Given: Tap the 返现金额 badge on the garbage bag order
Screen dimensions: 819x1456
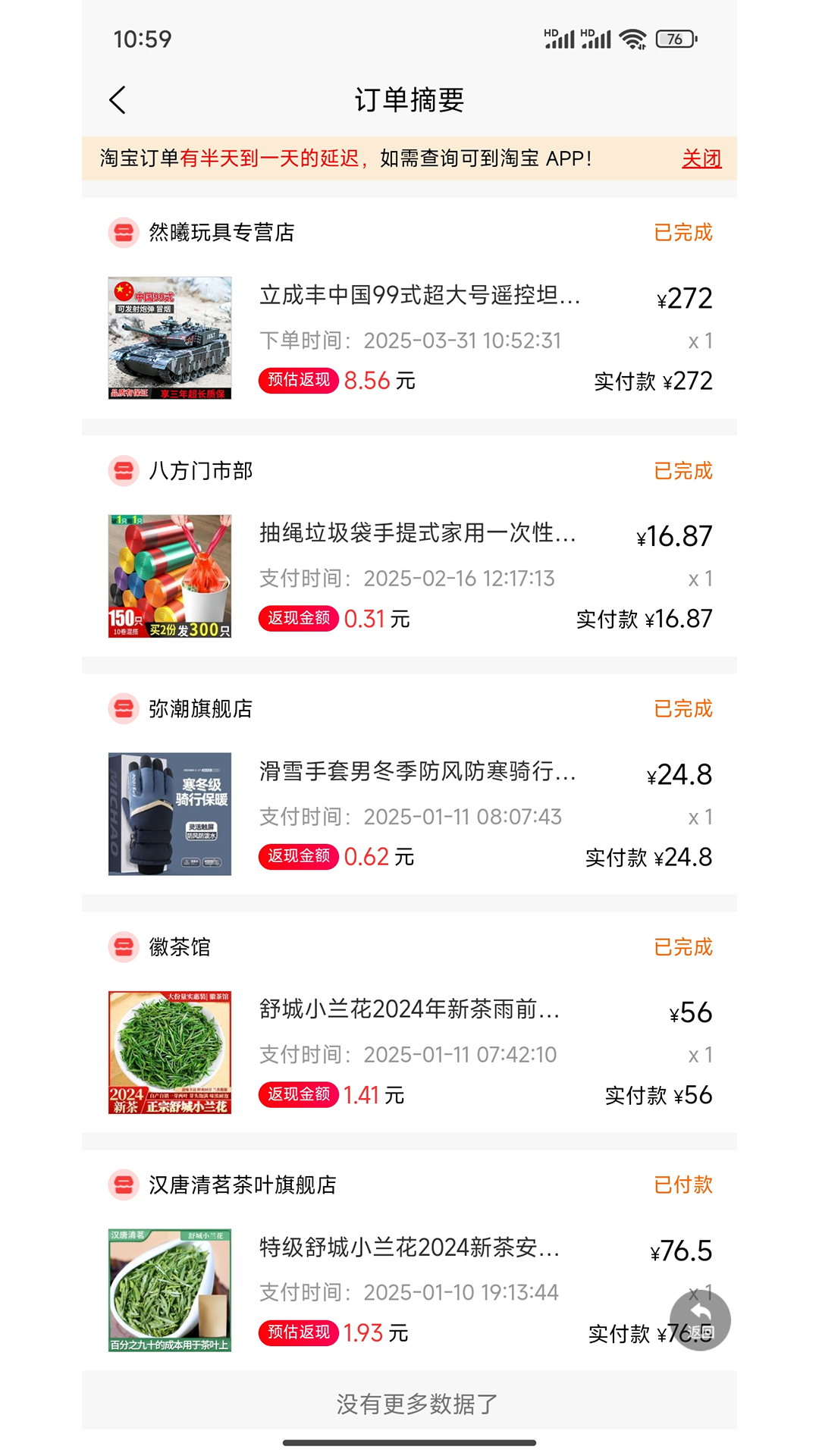Looking at the screenshot, I should point(298,619).
